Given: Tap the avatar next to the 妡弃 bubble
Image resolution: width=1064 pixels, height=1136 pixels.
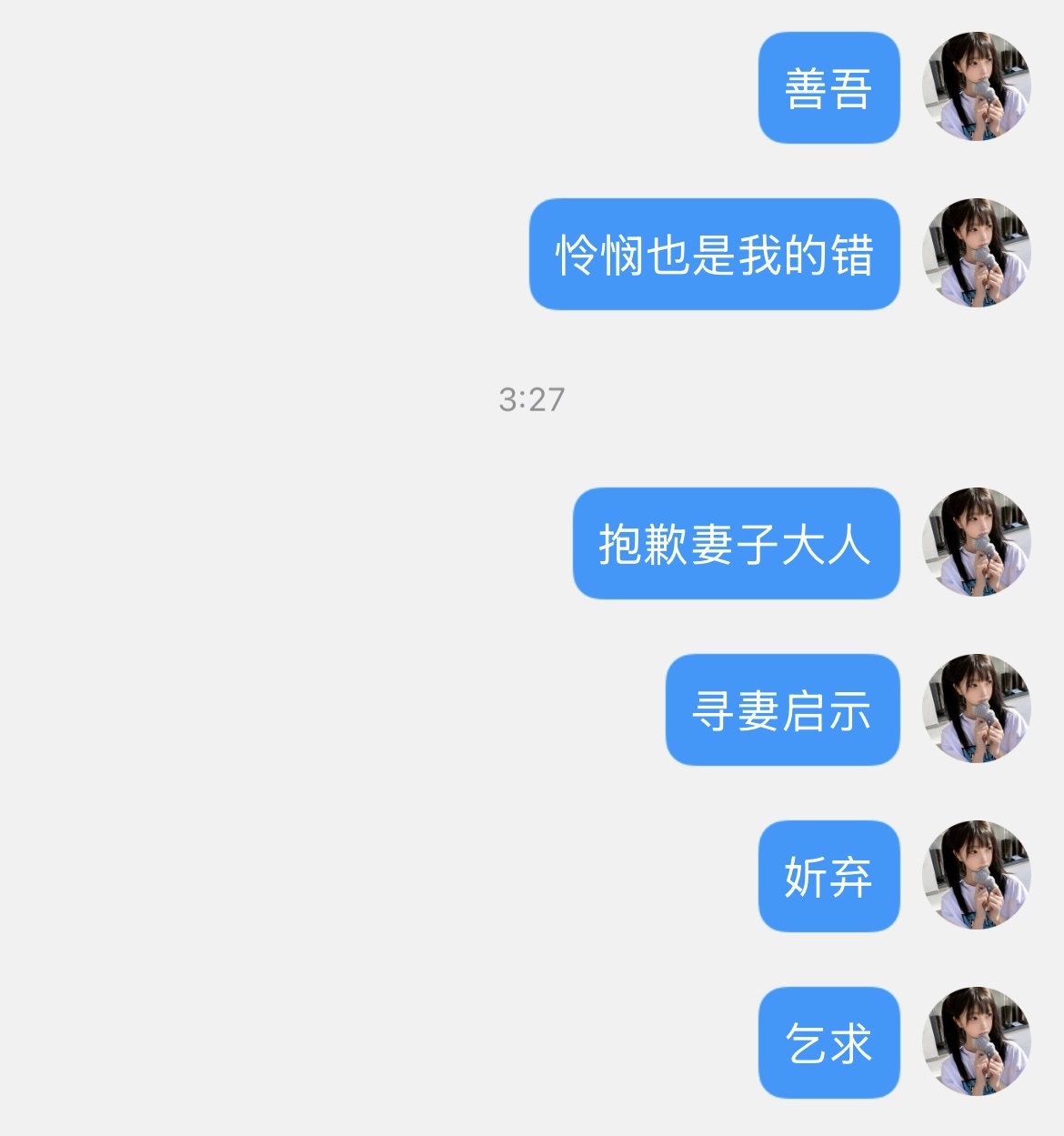Looking at the screenshot, I should tap(976, 875).
